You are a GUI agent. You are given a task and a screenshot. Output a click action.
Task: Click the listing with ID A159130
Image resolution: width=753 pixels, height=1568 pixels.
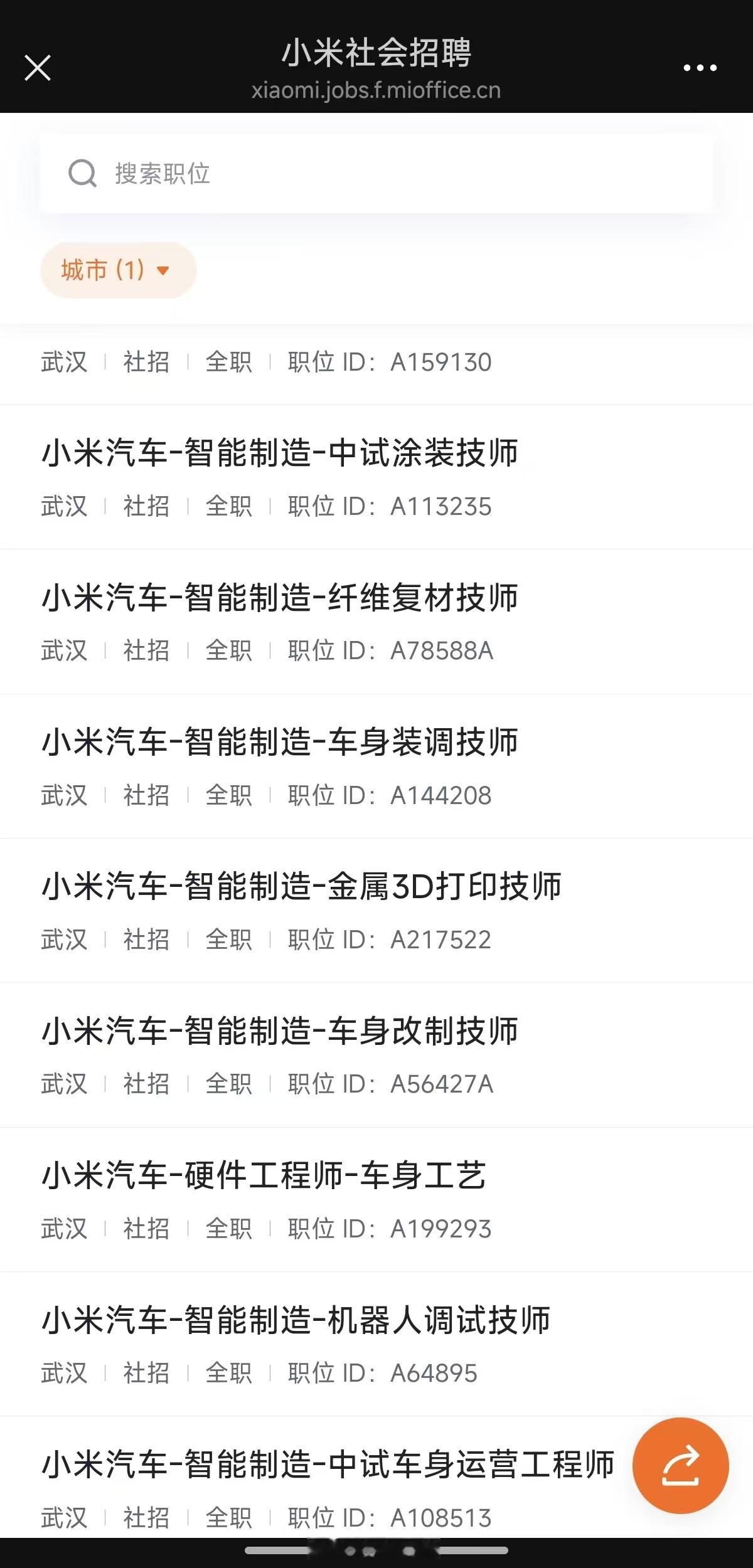(267, 362)
